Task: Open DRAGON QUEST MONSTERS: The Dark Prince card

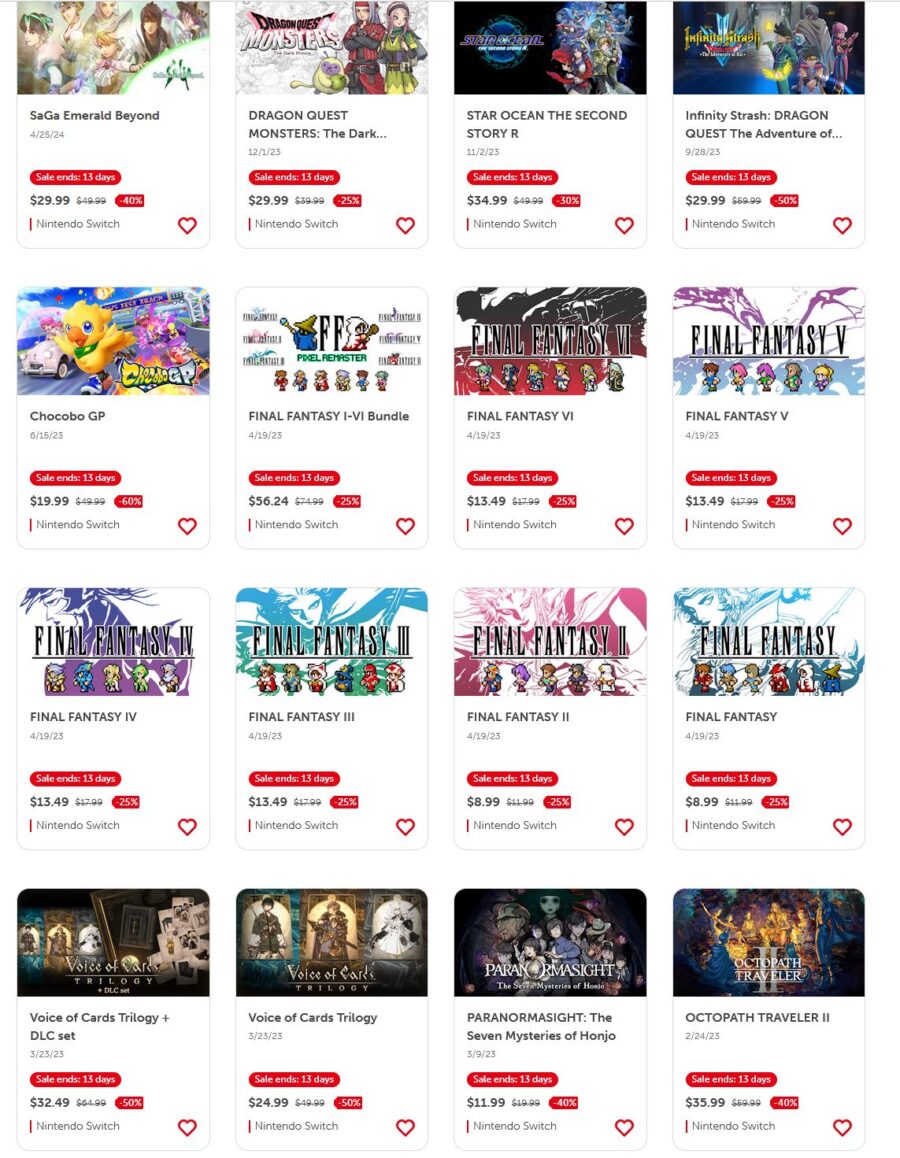Action: point(317,124)
